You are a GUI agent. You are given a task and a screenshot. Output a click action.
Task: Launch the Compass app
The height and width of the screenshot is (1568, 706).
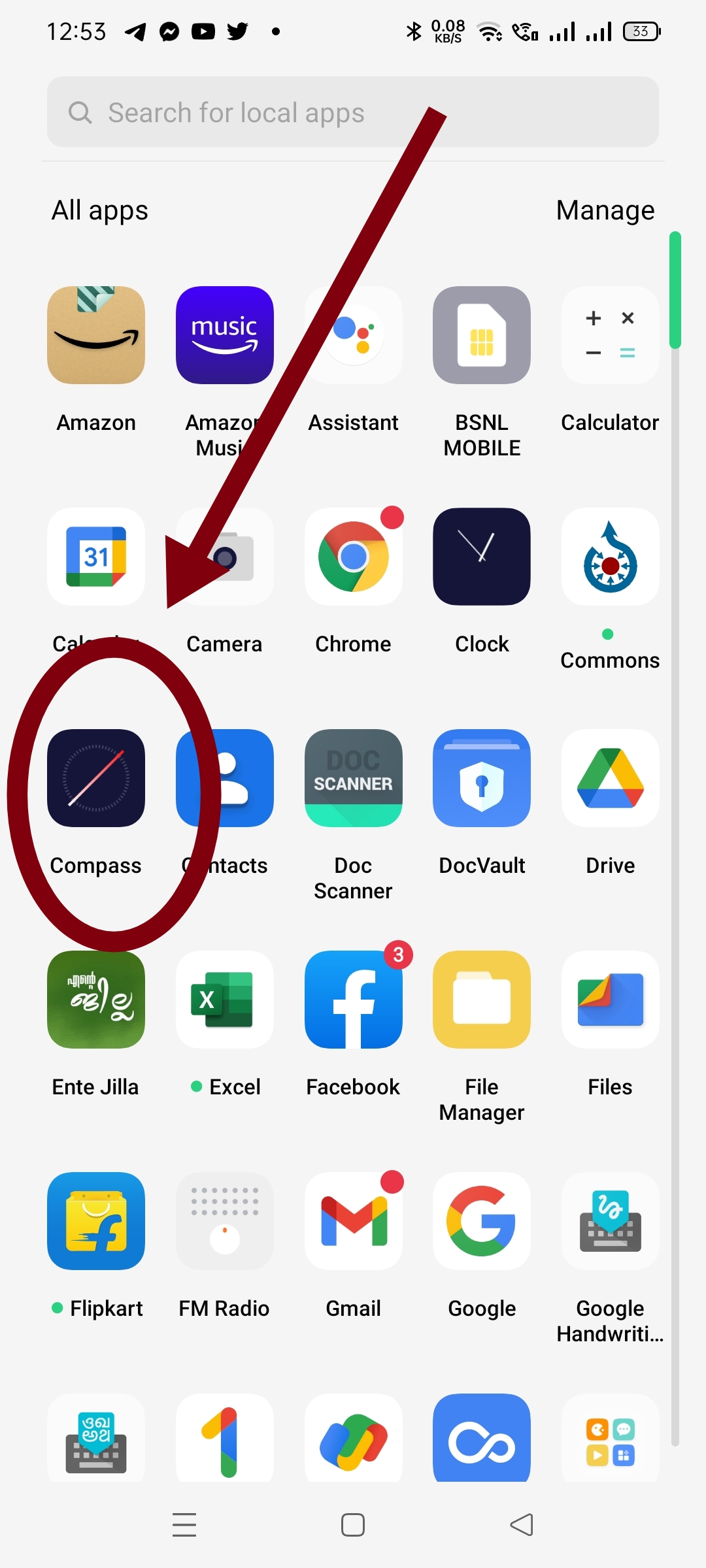[x=96, y=778]
